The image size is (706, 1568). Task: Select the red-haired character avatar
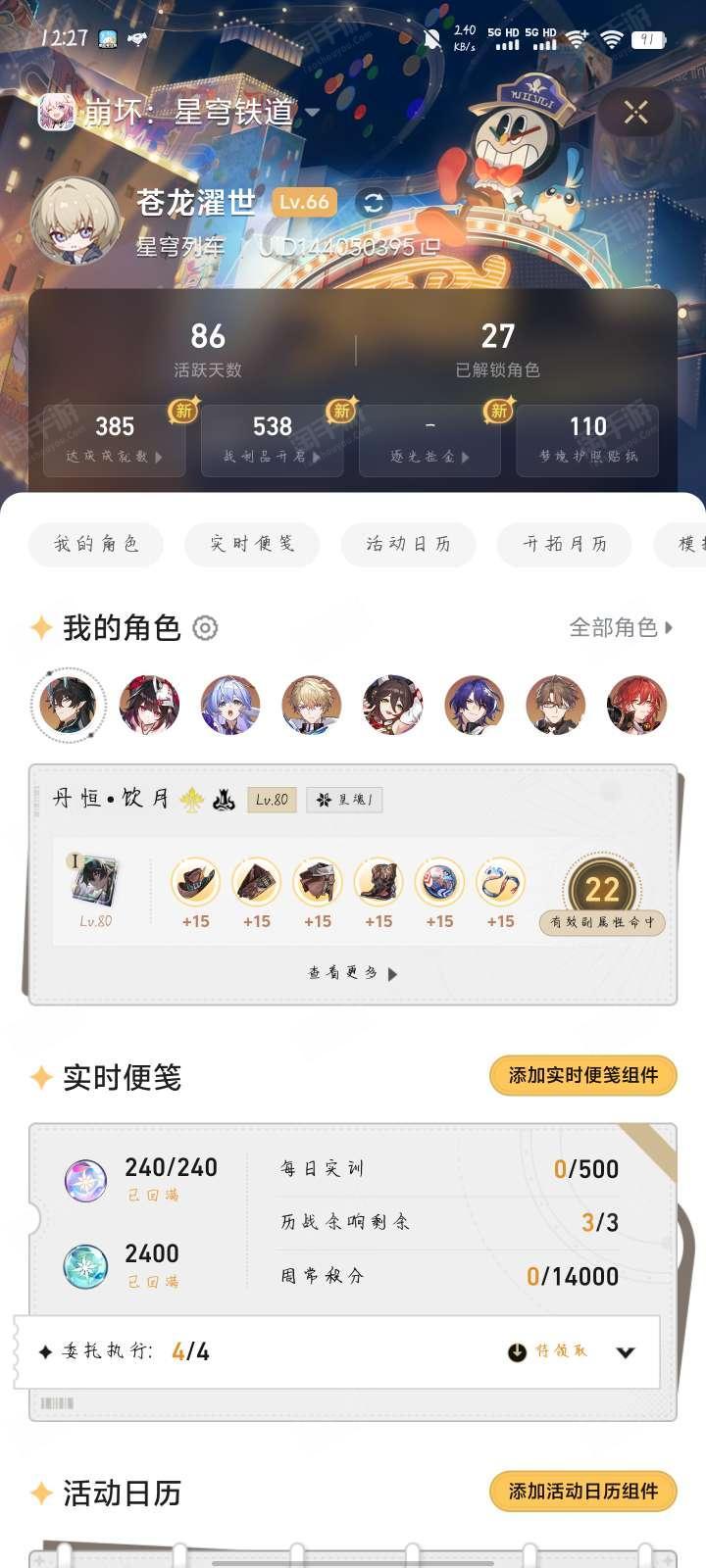pyautogui.click(x=636, y=705)
